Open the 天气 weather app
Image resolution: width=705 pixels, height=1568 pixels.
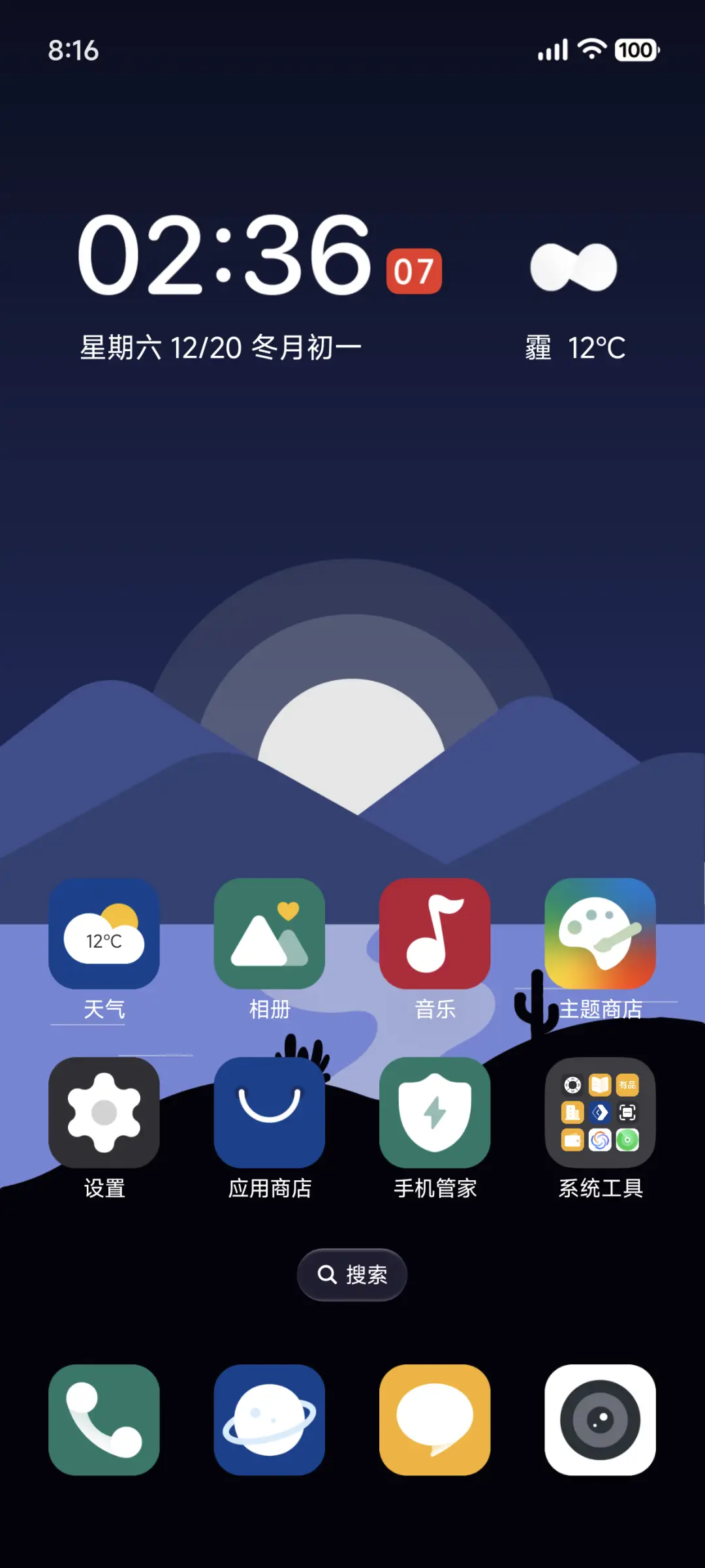(x=104, y=933)
